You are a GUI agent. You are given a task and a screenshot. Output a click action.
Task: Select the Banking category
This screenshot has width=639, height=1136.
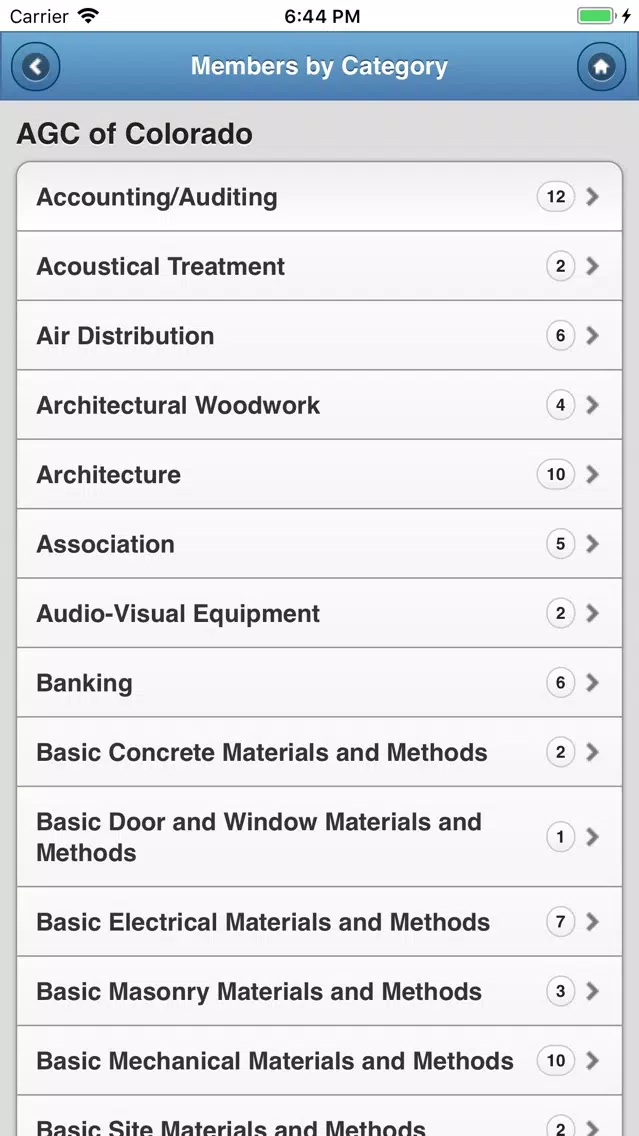[x=320, y=683]
